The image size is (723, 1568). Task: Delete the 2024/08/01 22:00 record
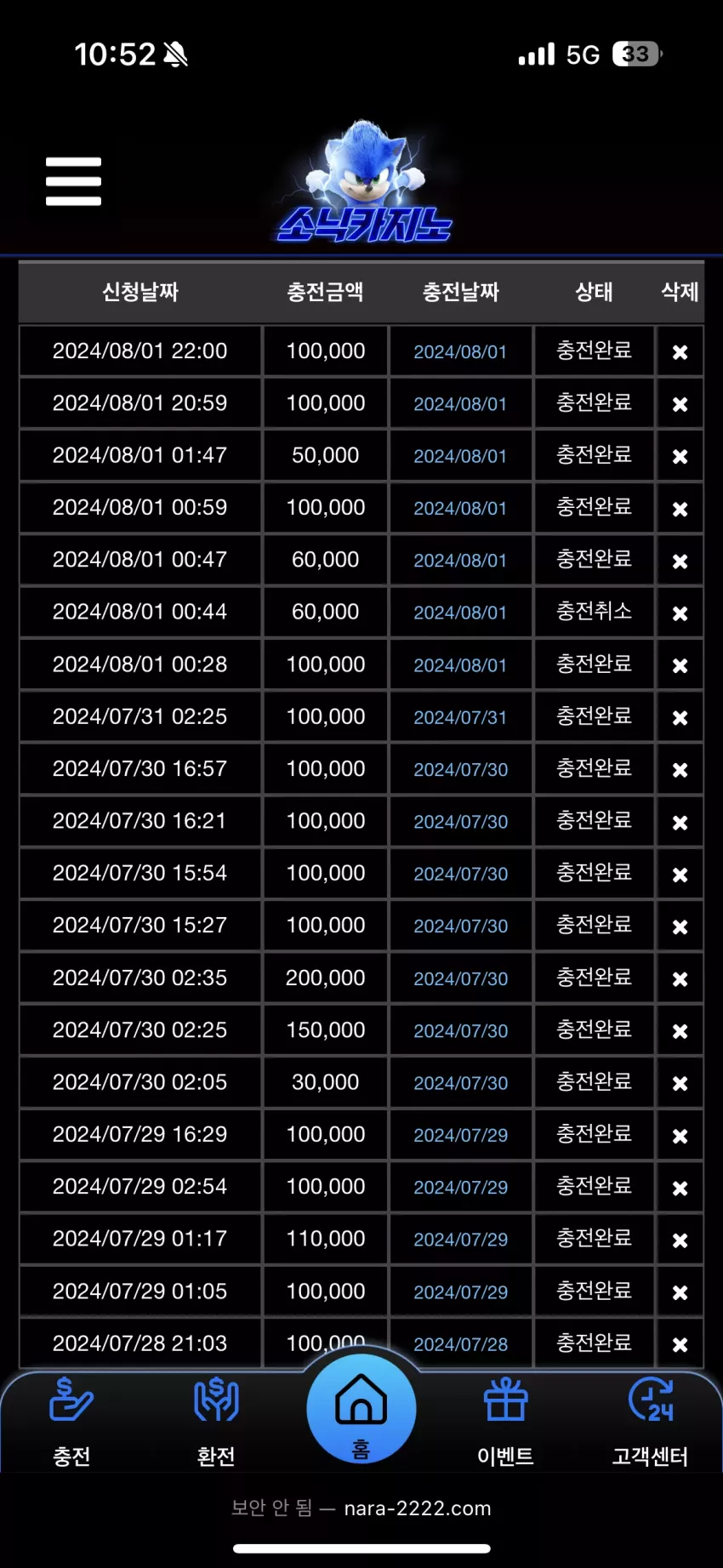(680, 351)
